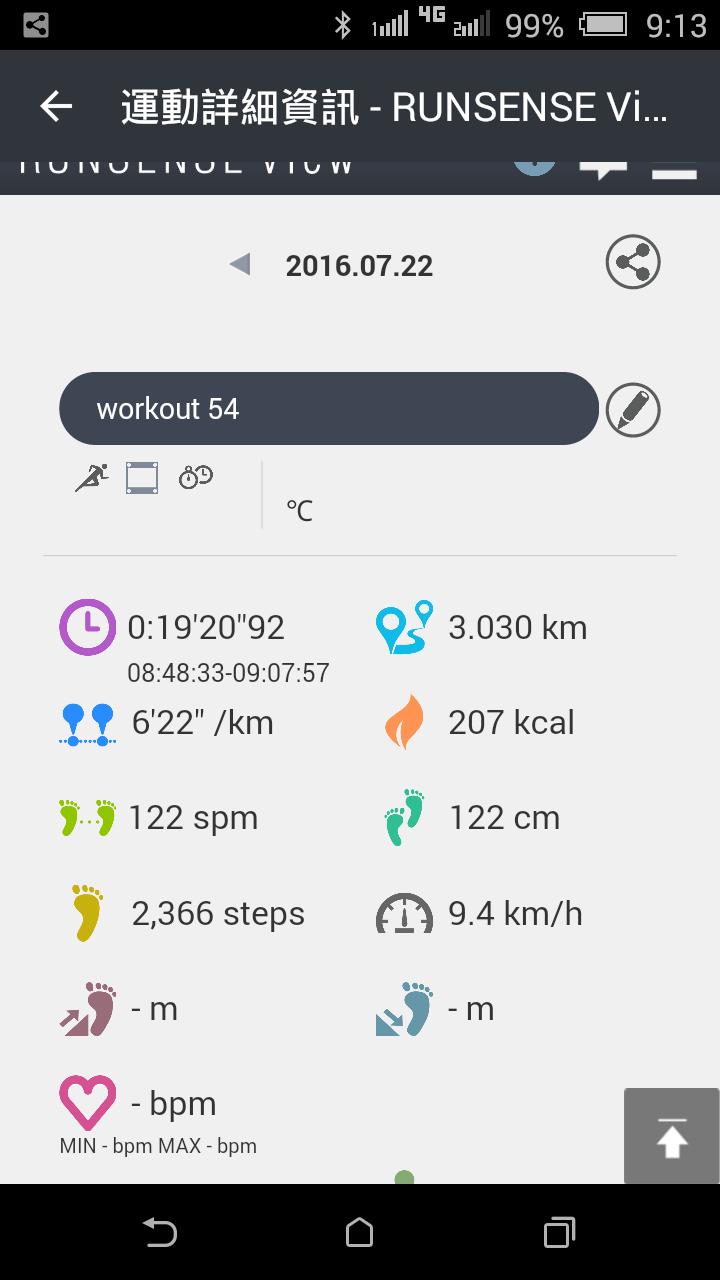Share this workout

click(633, 263)
